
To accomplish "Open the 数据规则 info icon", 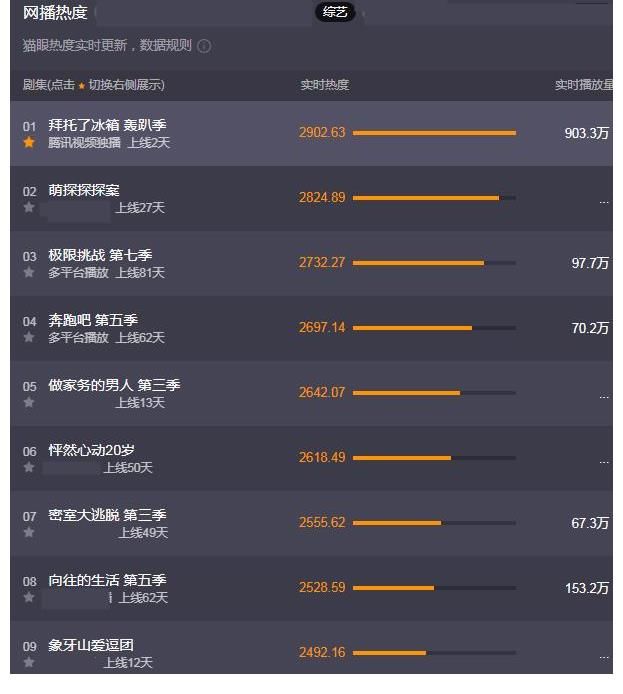I will coord(204,46).
